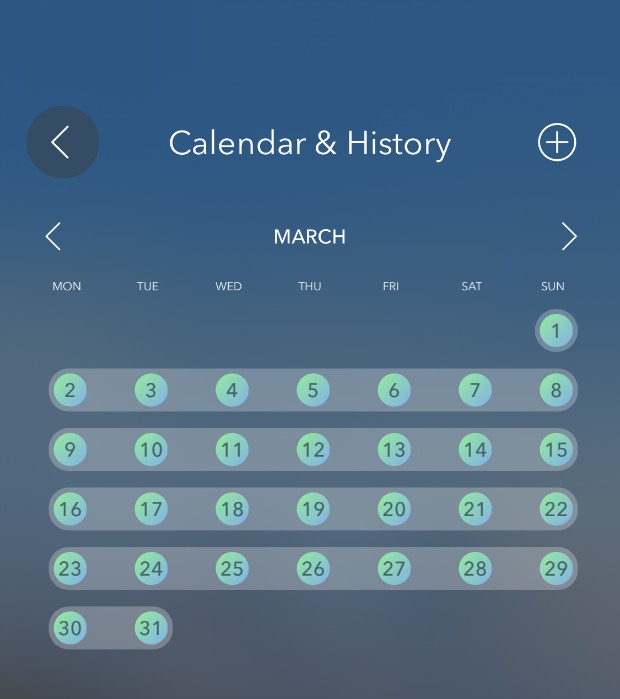Select March 1 on the calendar

(x=556, y=331)
